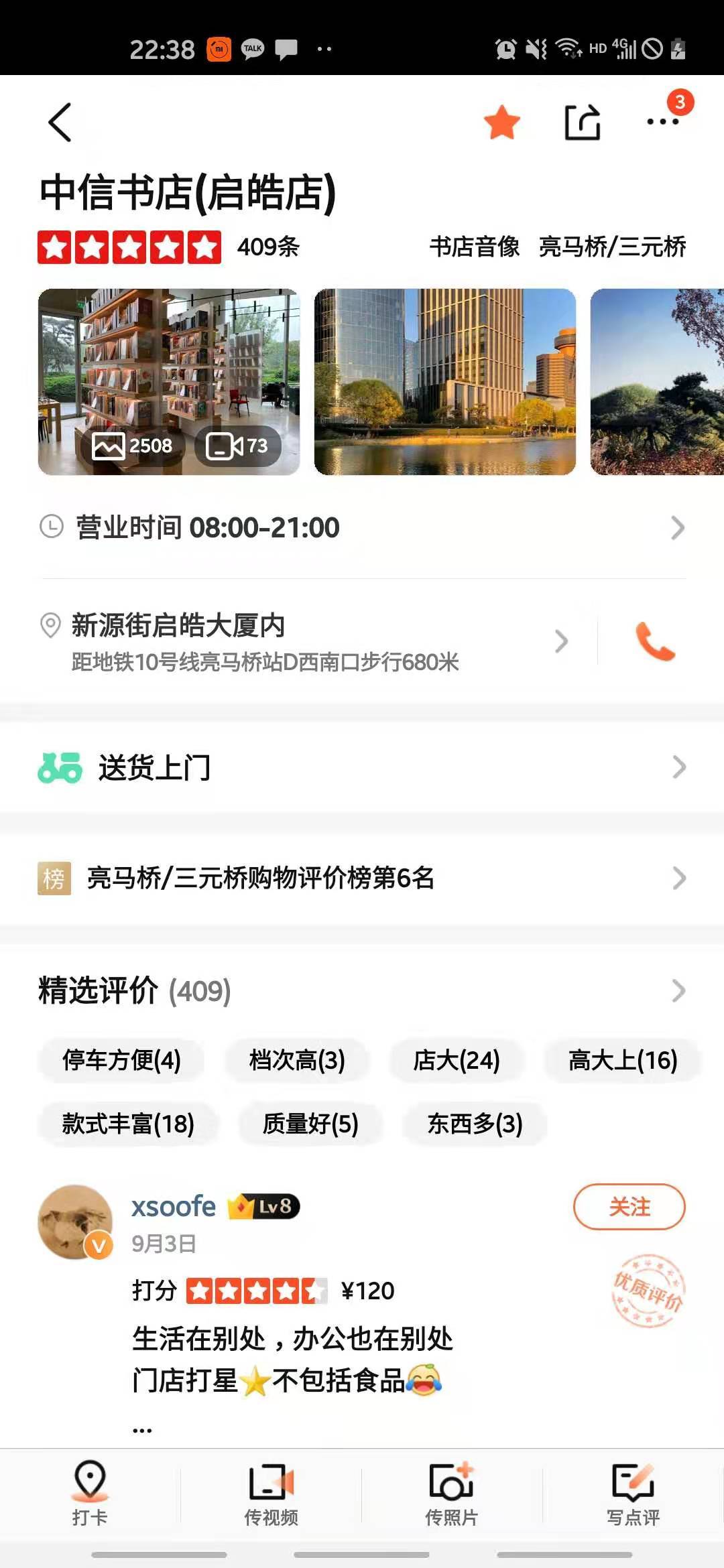Toggle the 店大(24) review tag filter
Screen dimensions: 724x1568
pos(456,1059)
